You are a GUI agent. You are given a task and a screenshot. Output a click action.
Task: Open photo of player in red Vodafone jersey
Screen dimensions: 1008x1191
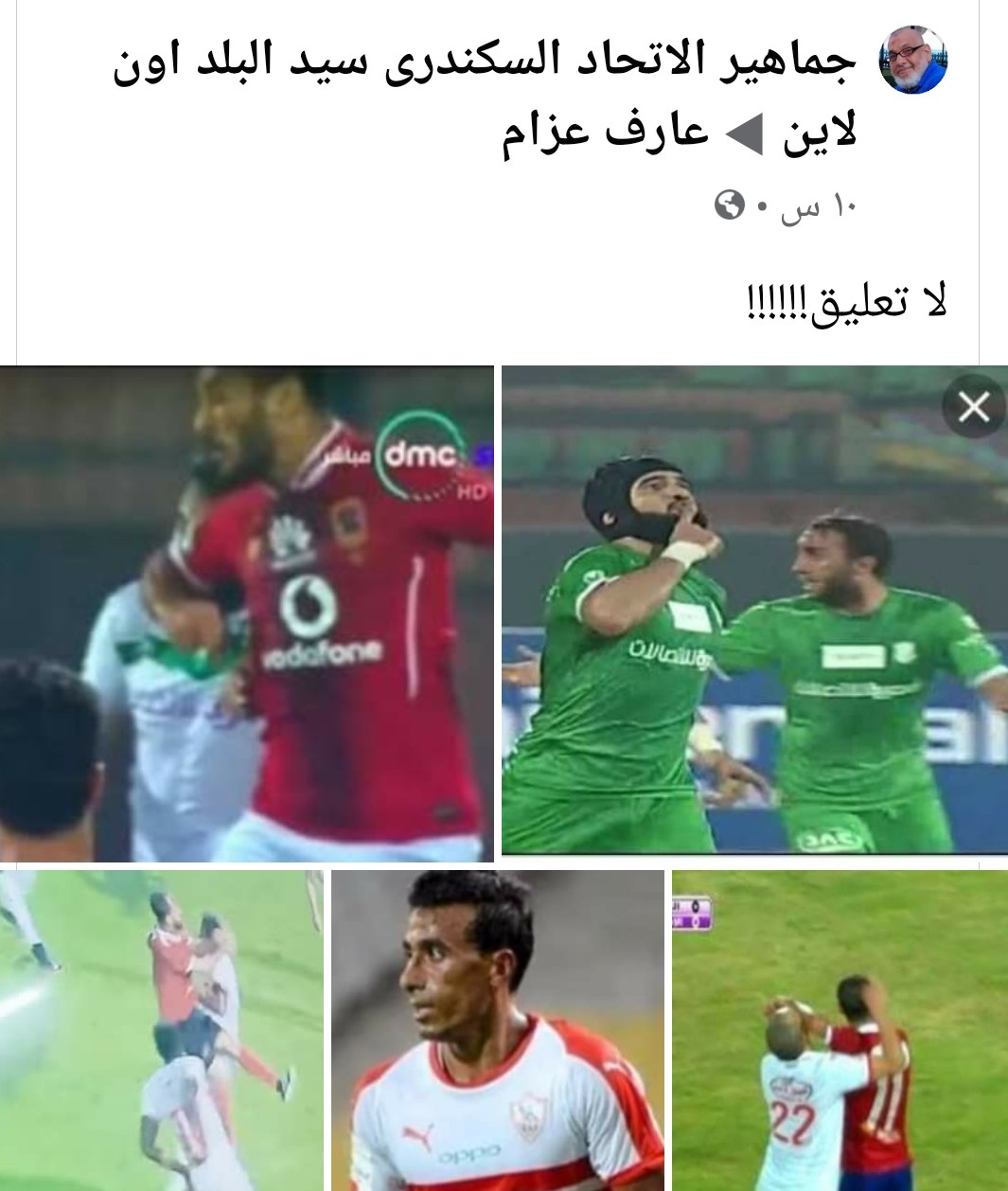[x=246, y=615]
